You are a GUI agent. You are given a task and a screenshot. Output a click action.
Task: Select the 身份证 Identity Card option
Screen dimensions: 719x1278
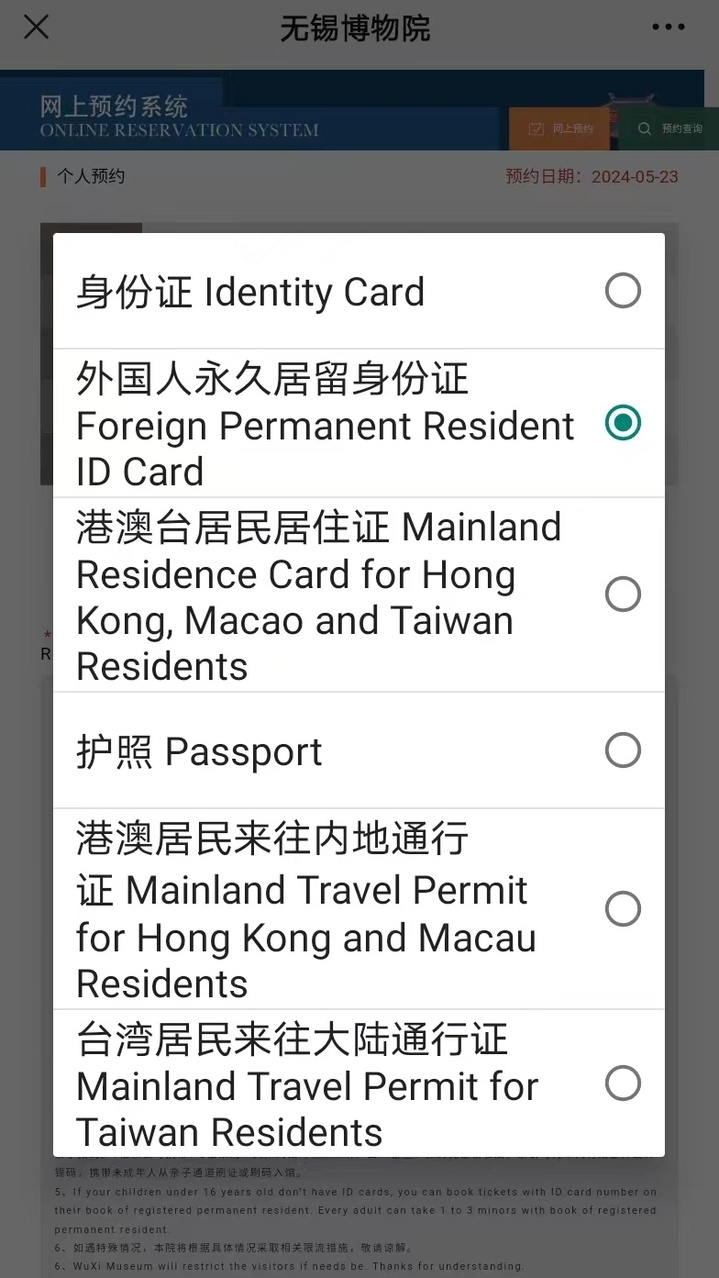click(622, 291)
